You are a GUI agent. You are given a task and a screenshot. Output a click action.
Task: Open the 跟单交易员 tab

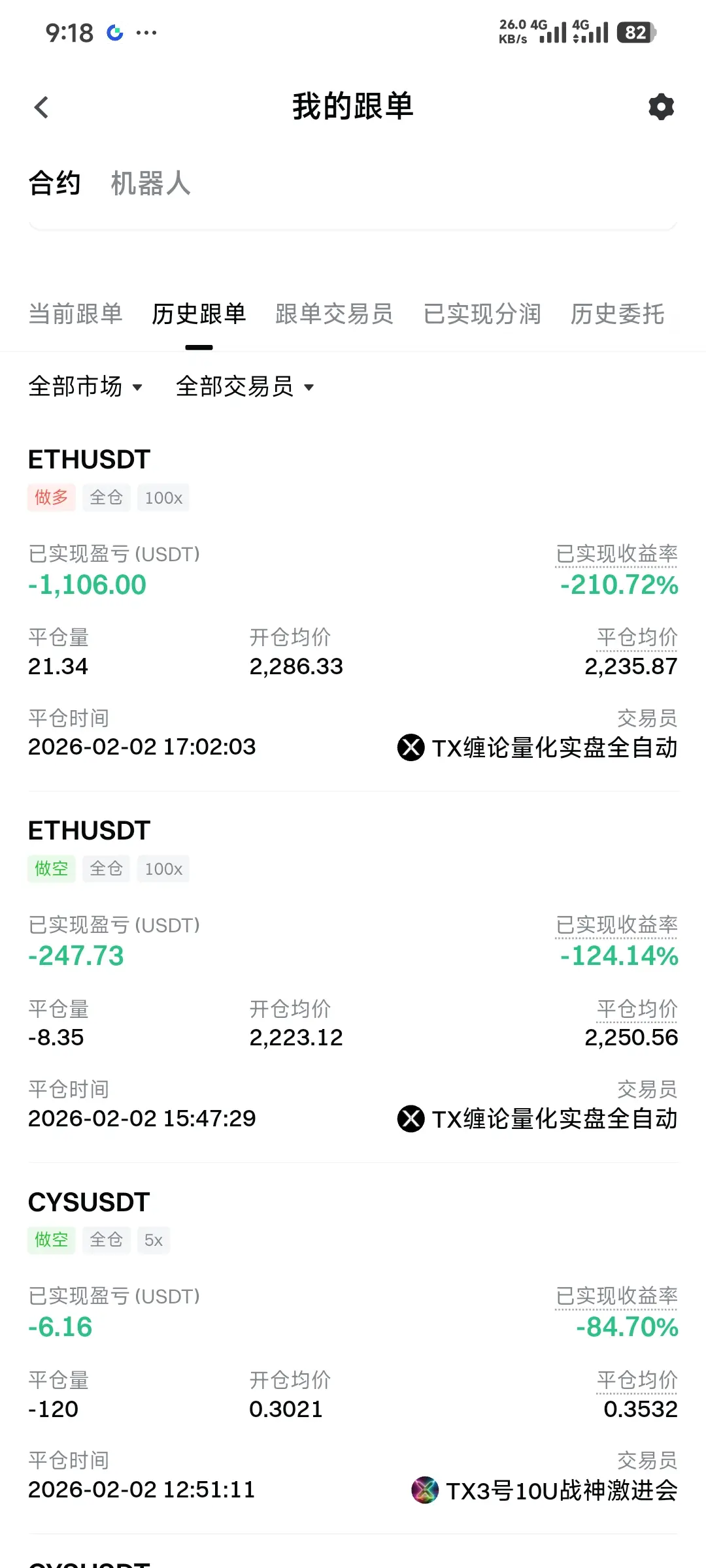pyautogui.click(x=334, y=314)
